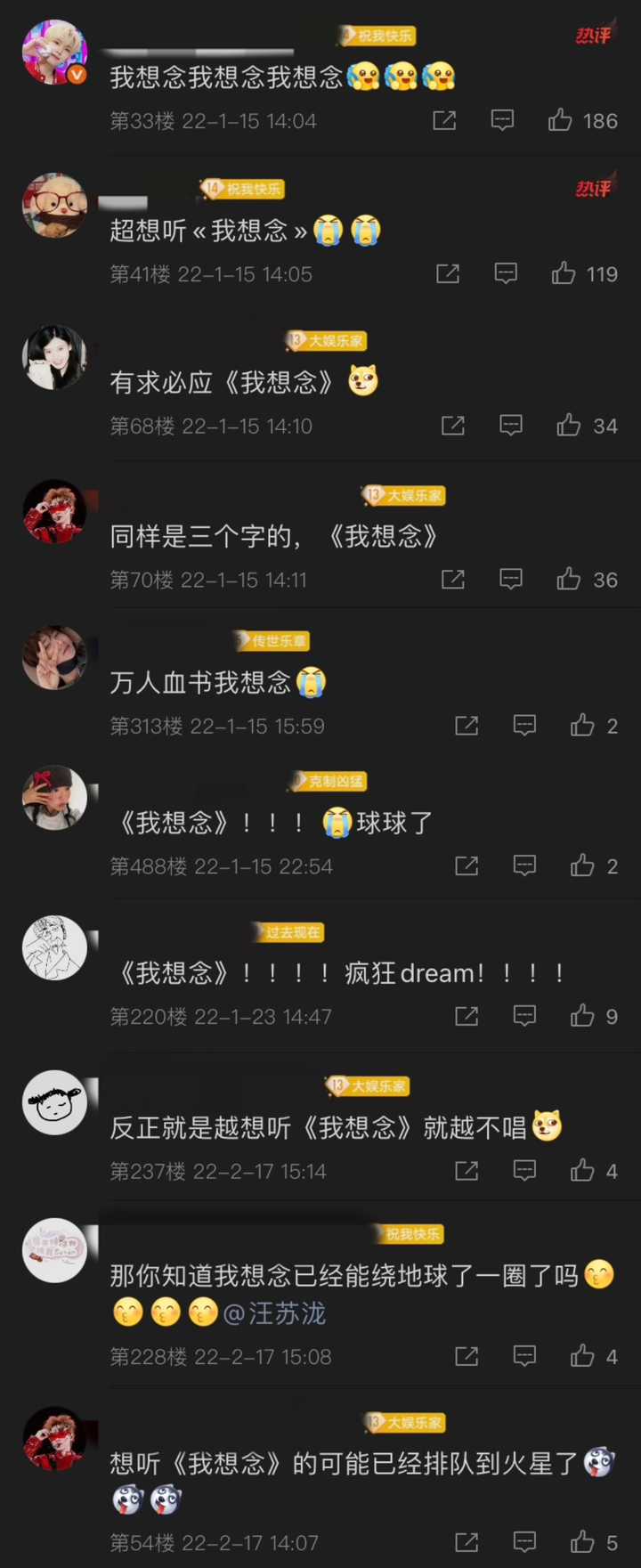
Task: Share the floor 33 comment
Action: 444,120
